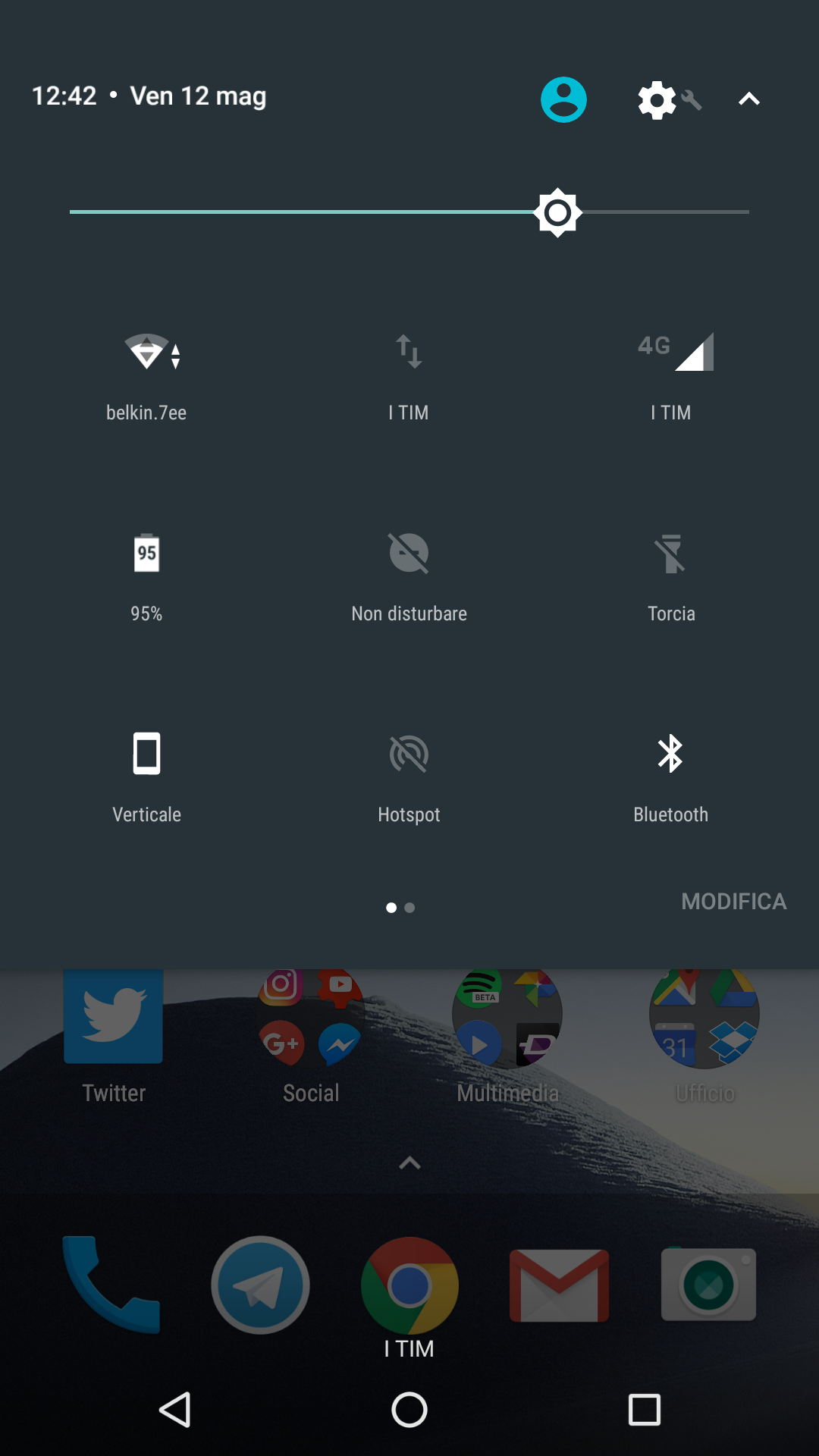Tap a point on the brightness slider
819x1456 pixels.
(x=409, y=212)
